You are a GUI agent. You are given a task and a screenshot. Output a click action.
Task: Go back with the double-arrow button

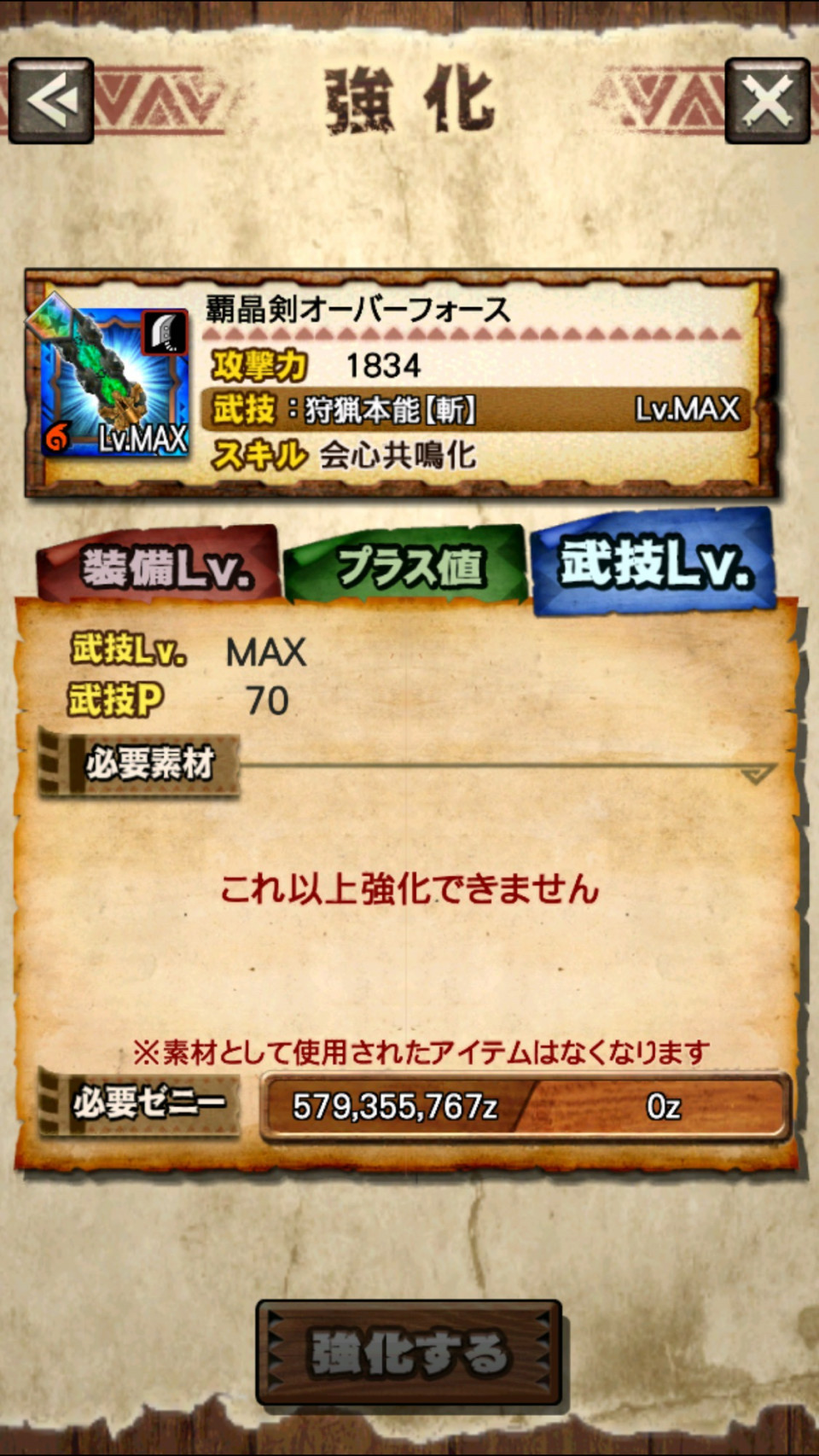coord(51,101)
